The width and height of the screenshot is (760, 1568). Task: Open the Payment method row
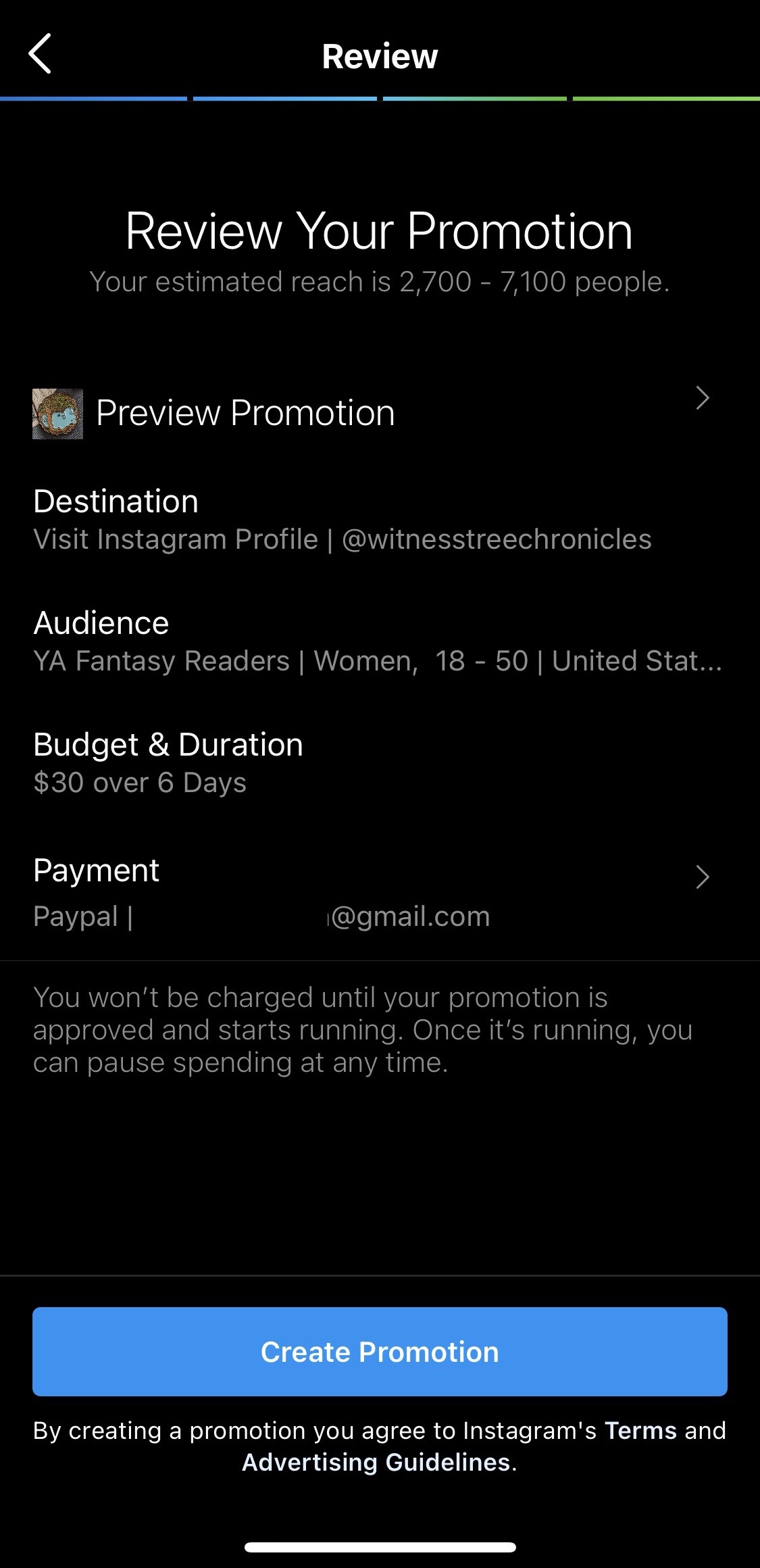pyautogui.click(x=370, y=892)
